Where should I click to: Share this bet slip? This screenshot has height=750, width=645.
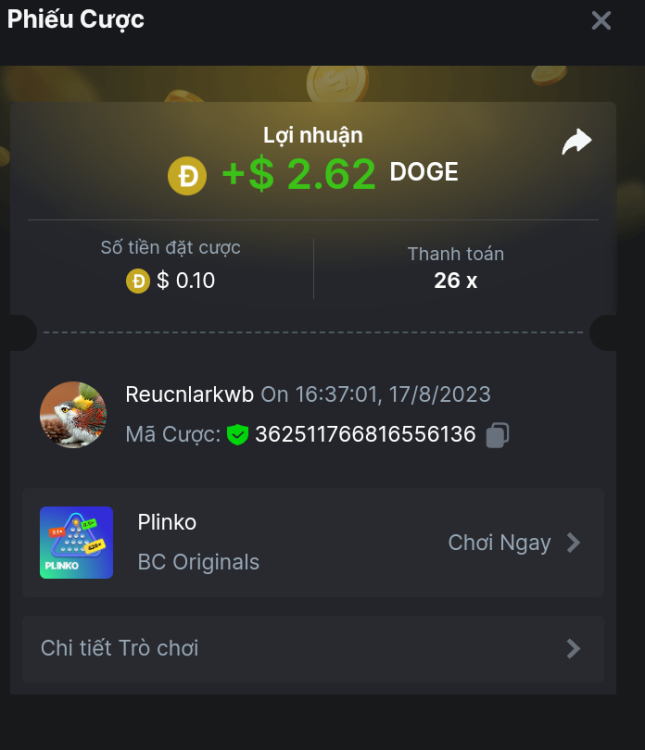[577, 142]
